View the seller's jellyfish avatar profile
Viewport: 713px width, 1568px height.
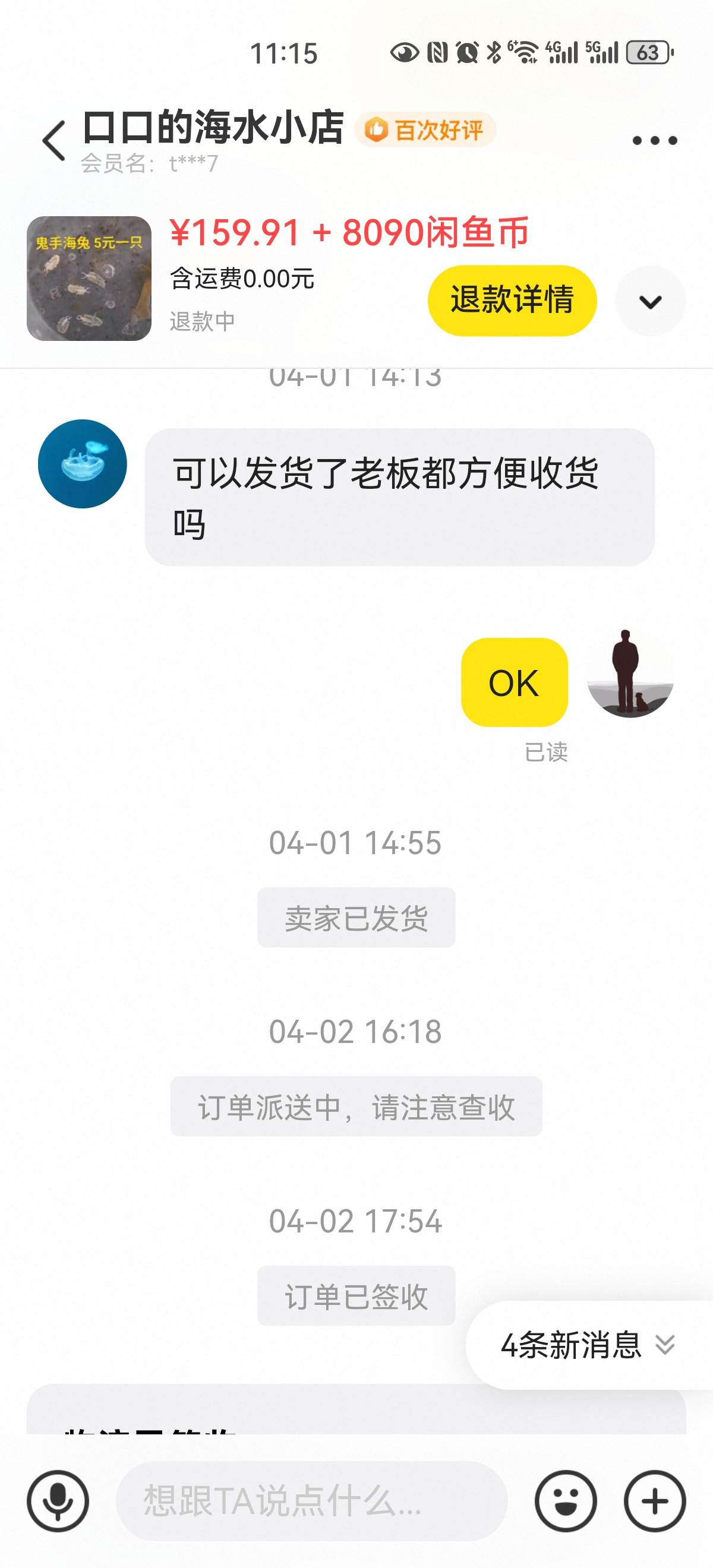point(82,464)
